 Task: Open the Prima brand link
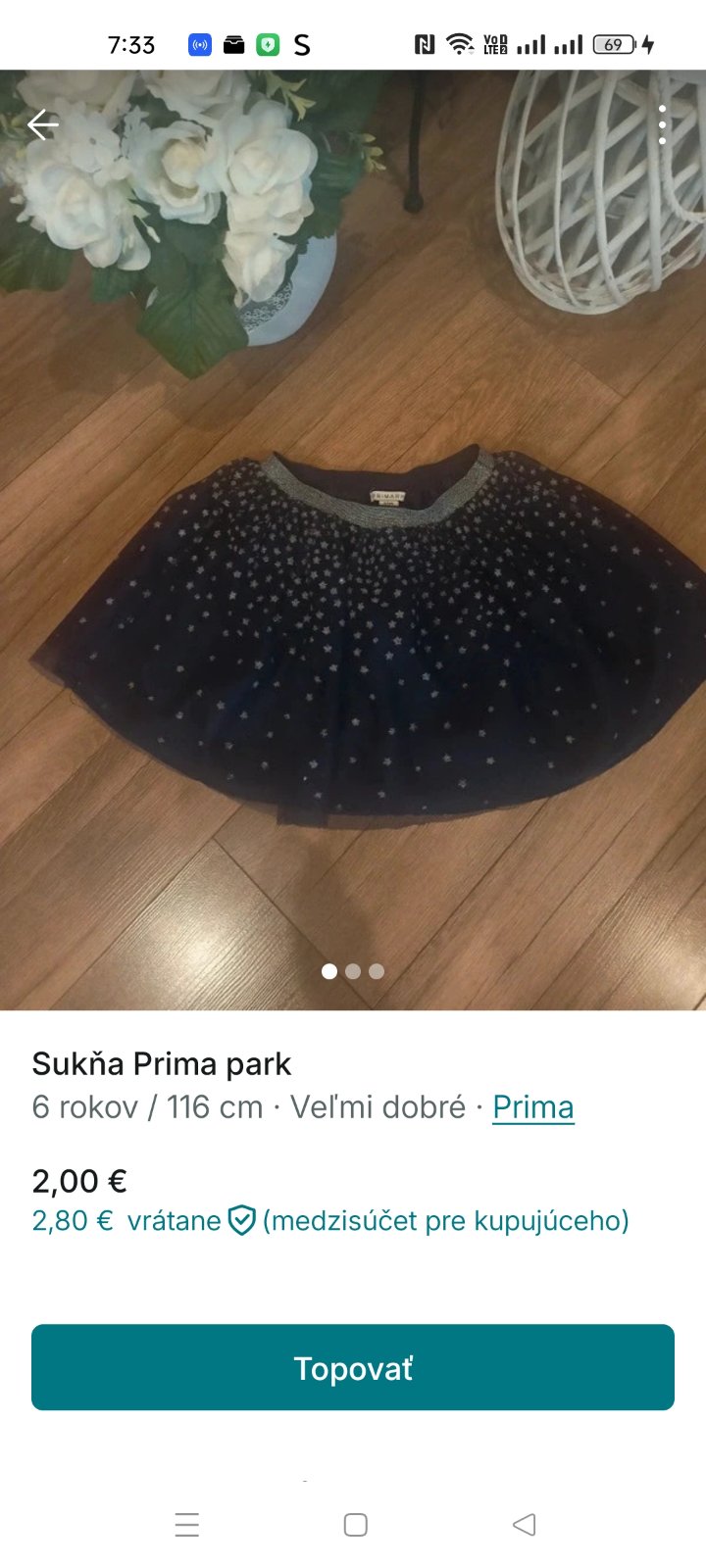coord(532,1107)
